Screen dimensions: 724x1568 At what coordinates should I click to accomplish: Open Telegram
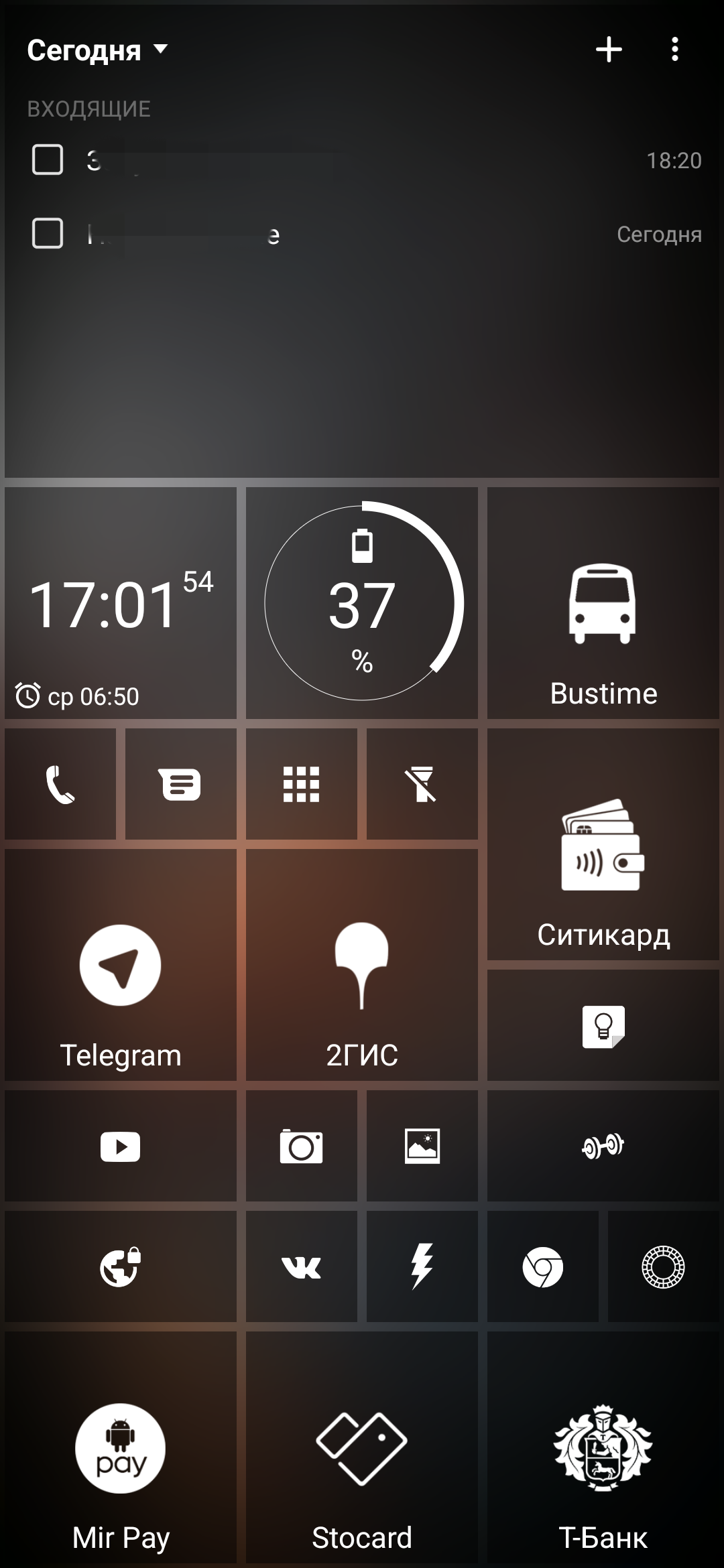(121, 965)
